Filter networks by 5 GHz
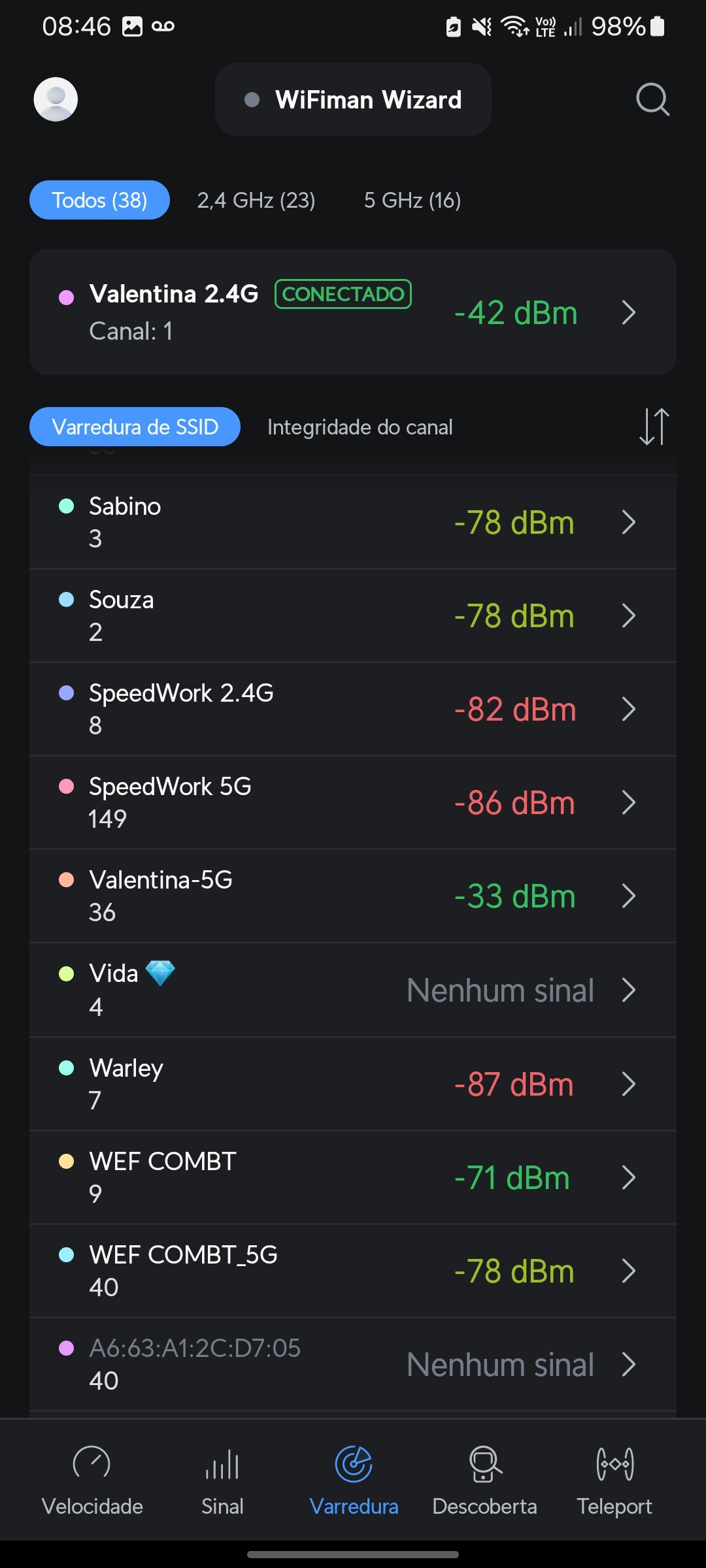This screenshot has height=1568, width=706. point(412,200)
